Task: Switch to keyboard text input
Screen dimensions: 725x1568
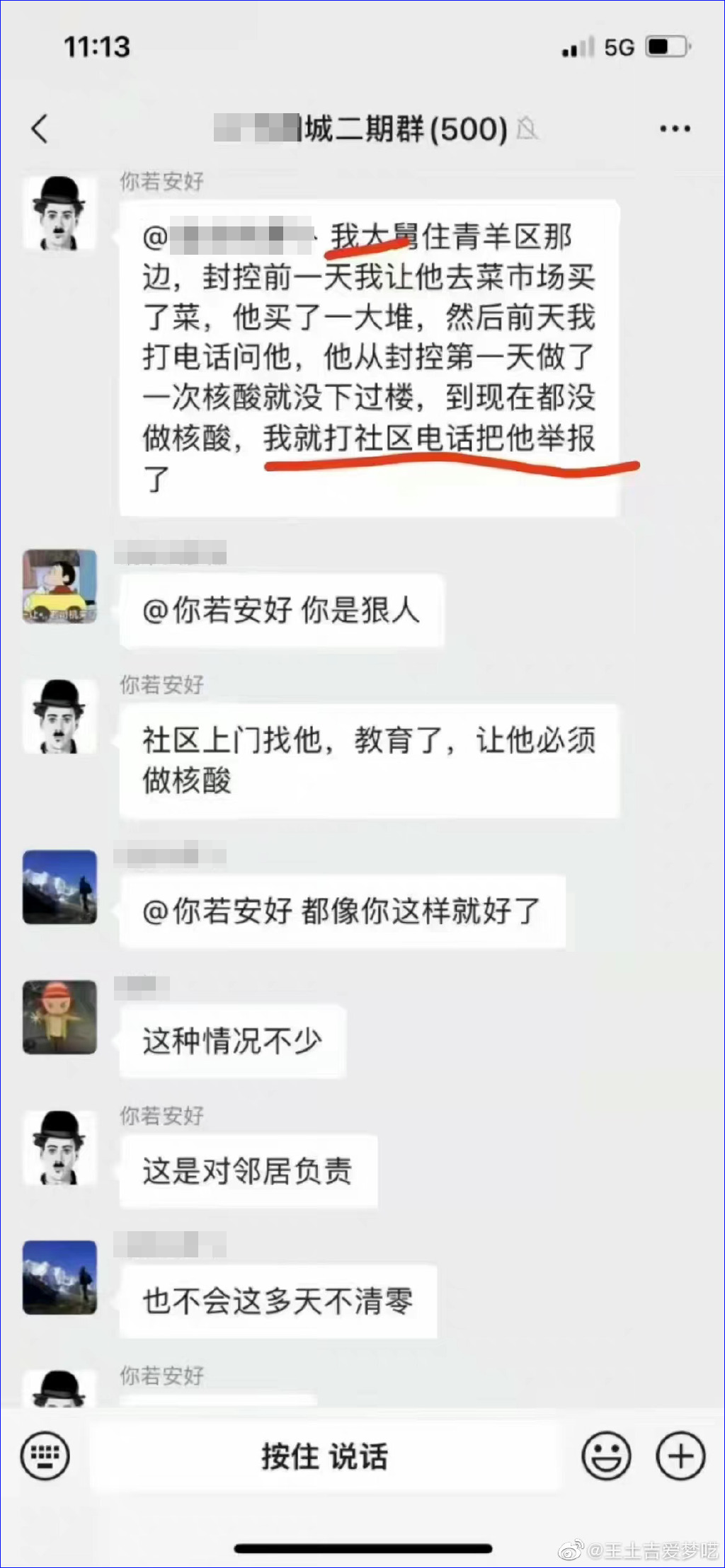Action: [45, 1455]
